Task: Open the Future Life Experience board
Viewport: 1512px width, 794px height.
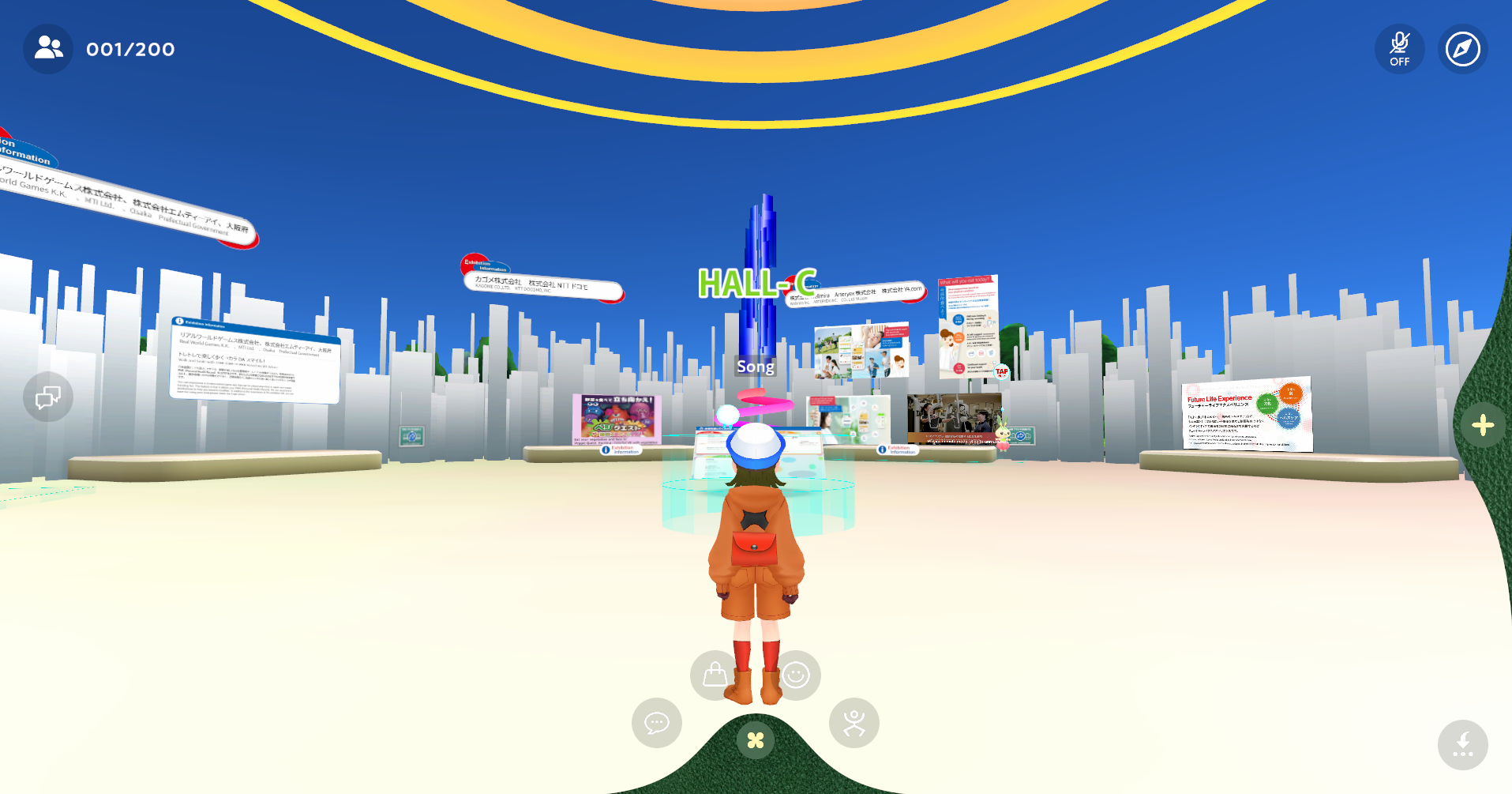Action: [x=1247, y=413]
